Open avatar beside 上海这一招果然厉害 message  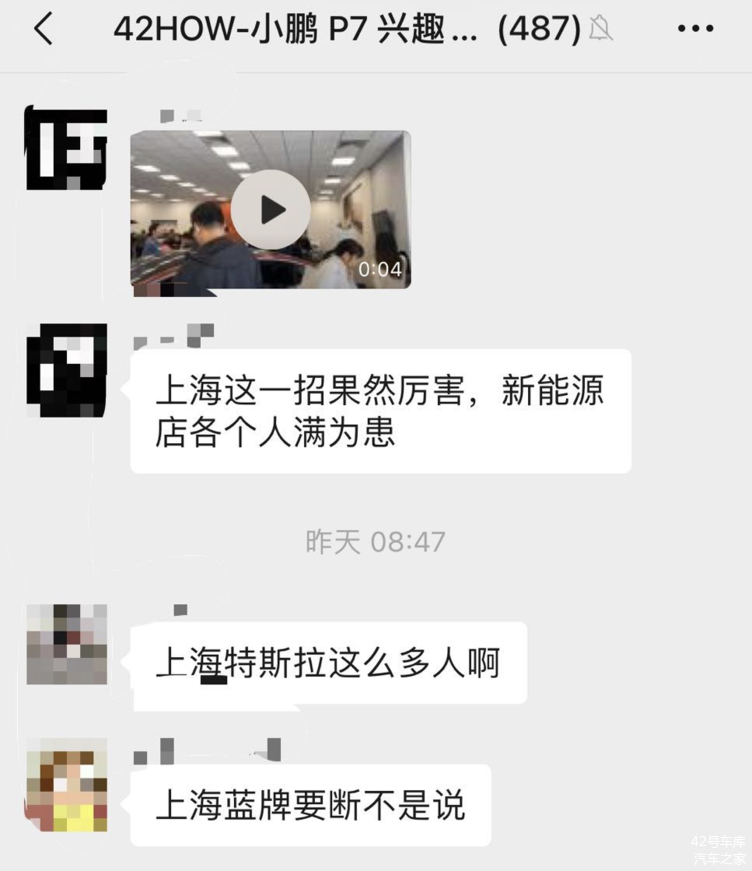pyautogui.click(x=67, y=370)
